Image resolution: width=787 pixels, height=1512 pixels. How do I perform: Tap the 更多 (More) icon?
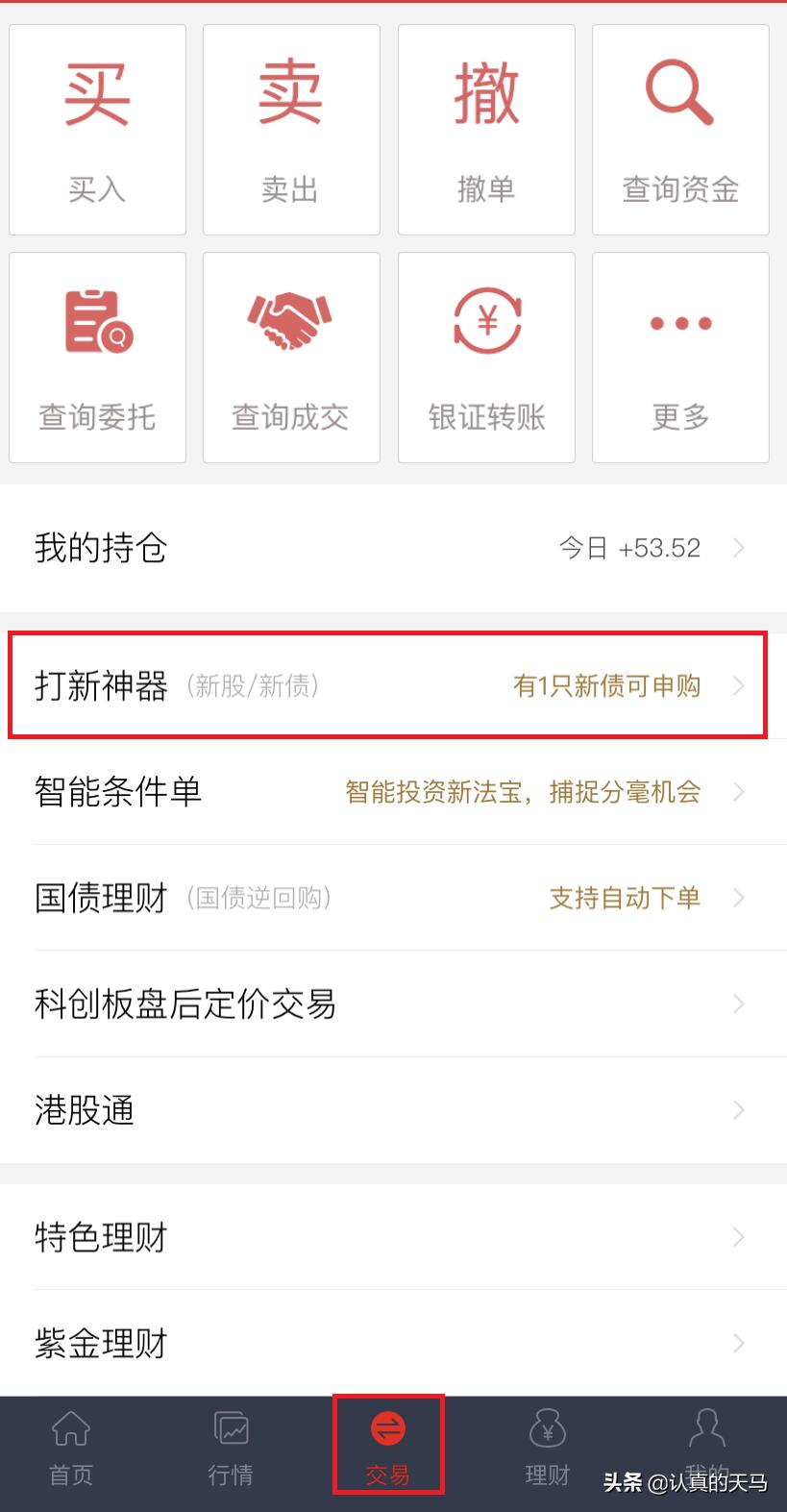pyautogui.click(x=680, y=357)
